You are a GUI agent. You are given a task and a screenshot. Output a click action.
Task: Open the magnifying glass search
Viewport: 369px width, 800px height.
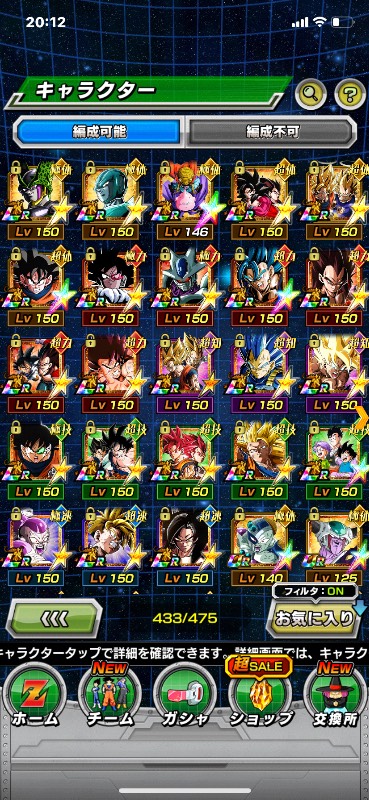point(311,93)
